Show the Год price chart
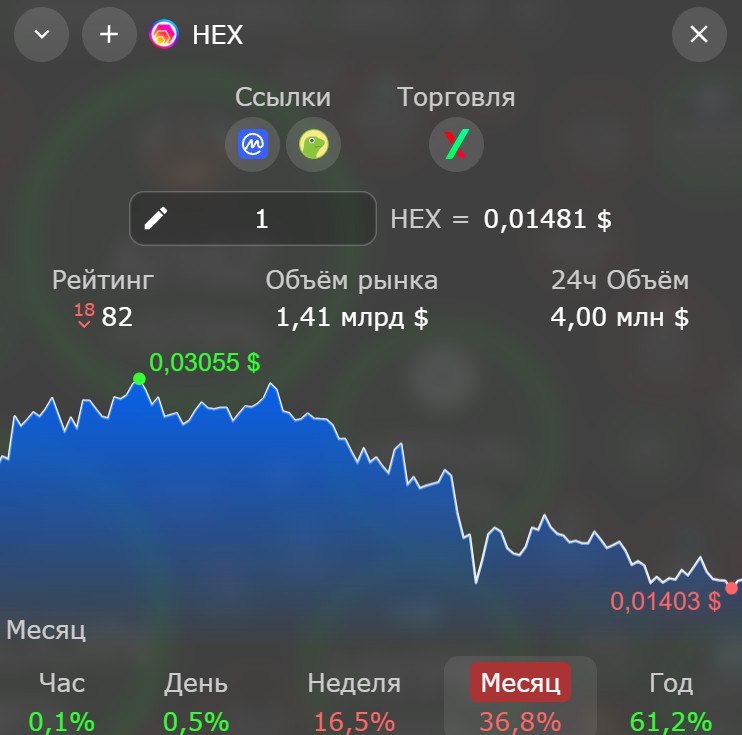The height and width of the screenshot is (735, 742). coord(671,697)
